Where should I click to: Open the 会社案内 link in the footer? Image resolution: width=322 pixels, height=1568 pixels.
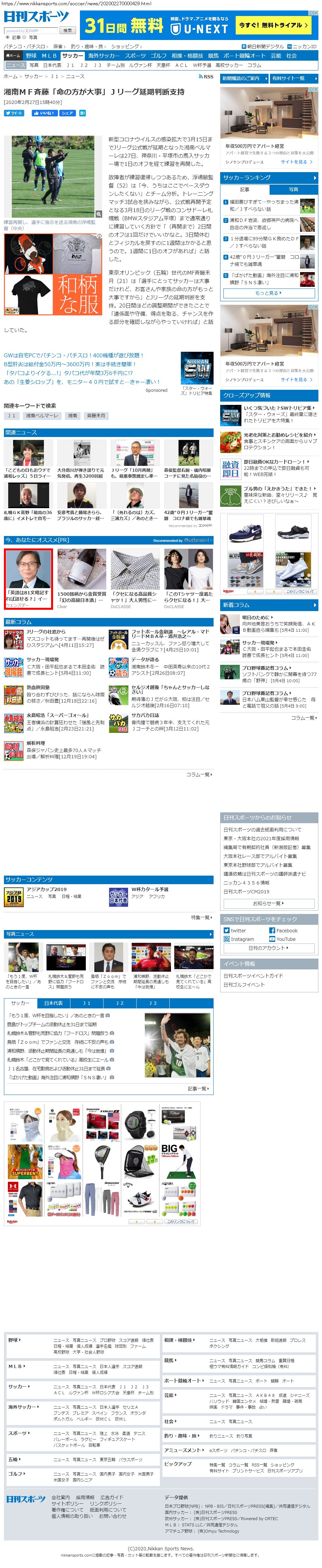pos(61,1498)
